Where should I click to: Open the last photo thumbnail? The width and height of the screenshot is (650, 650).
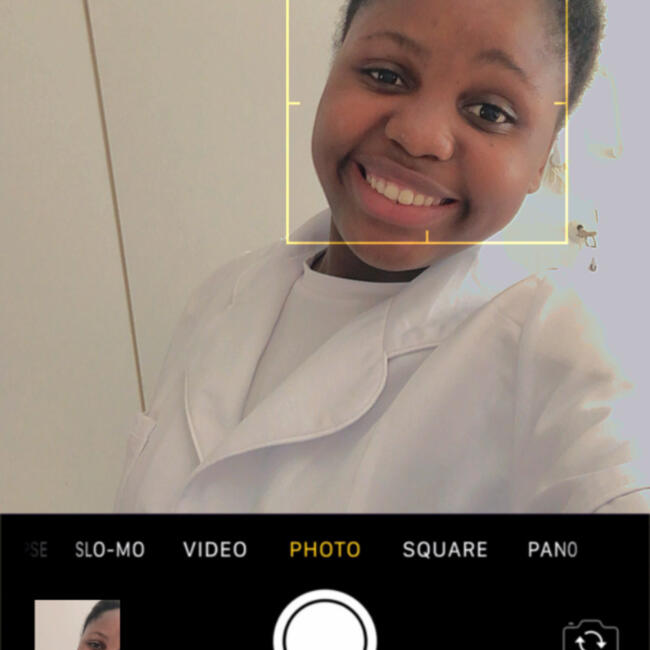point(77,626)
